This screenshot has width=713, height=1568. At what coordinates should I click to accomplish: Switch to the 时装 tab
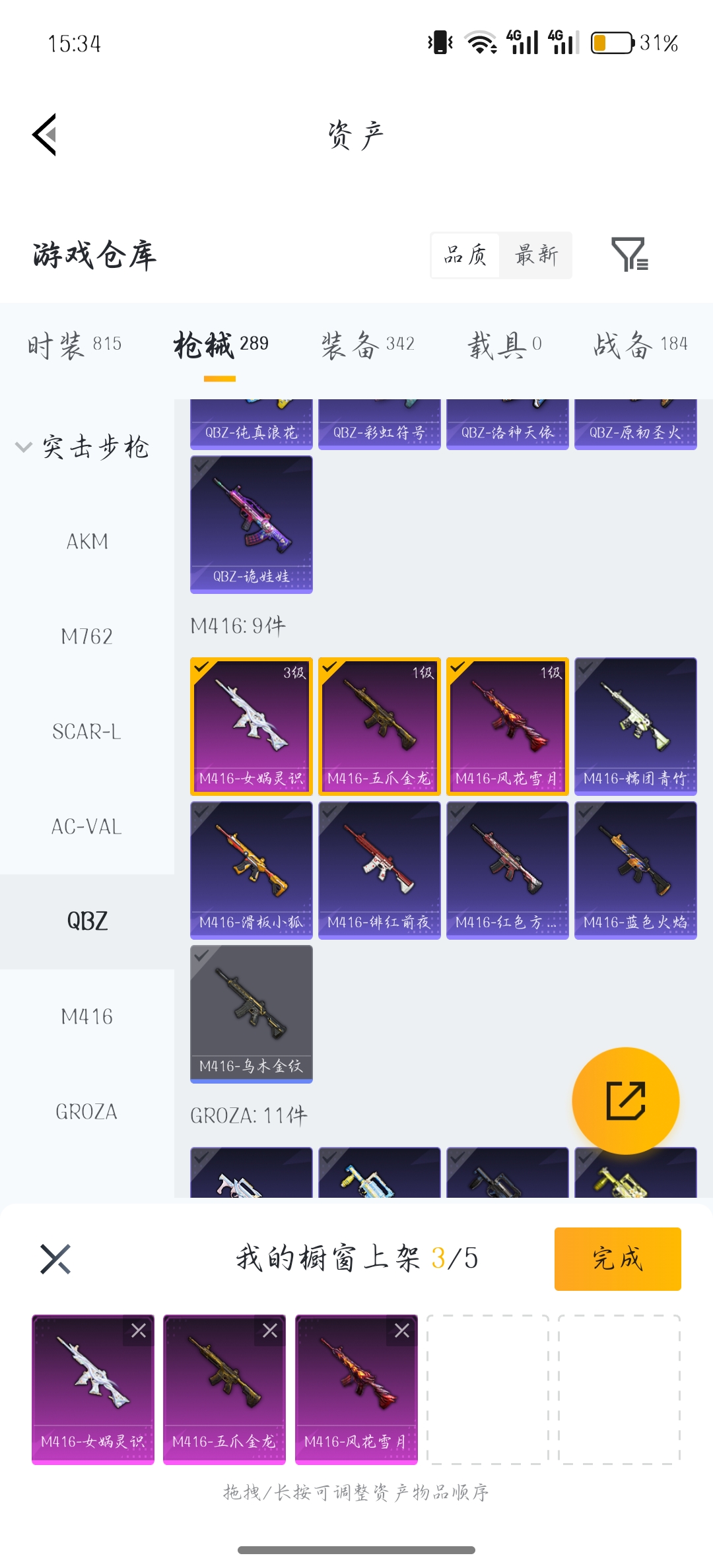[74, 344]
